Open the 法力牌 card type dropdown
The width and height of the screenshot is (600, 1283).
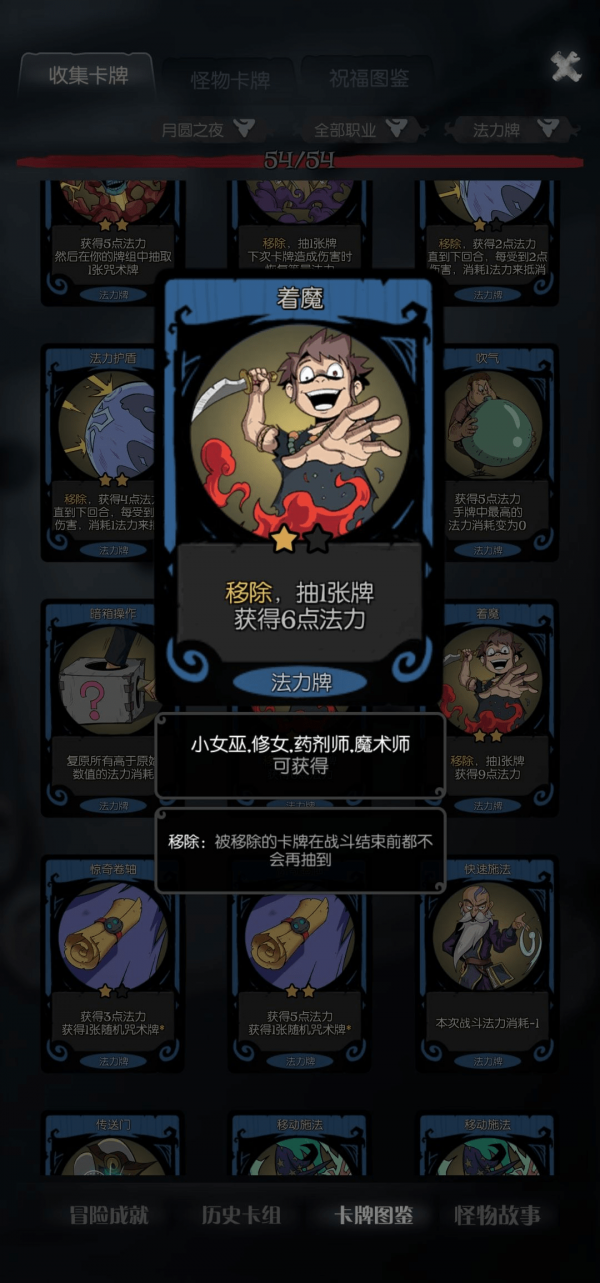tap(514, 129)
